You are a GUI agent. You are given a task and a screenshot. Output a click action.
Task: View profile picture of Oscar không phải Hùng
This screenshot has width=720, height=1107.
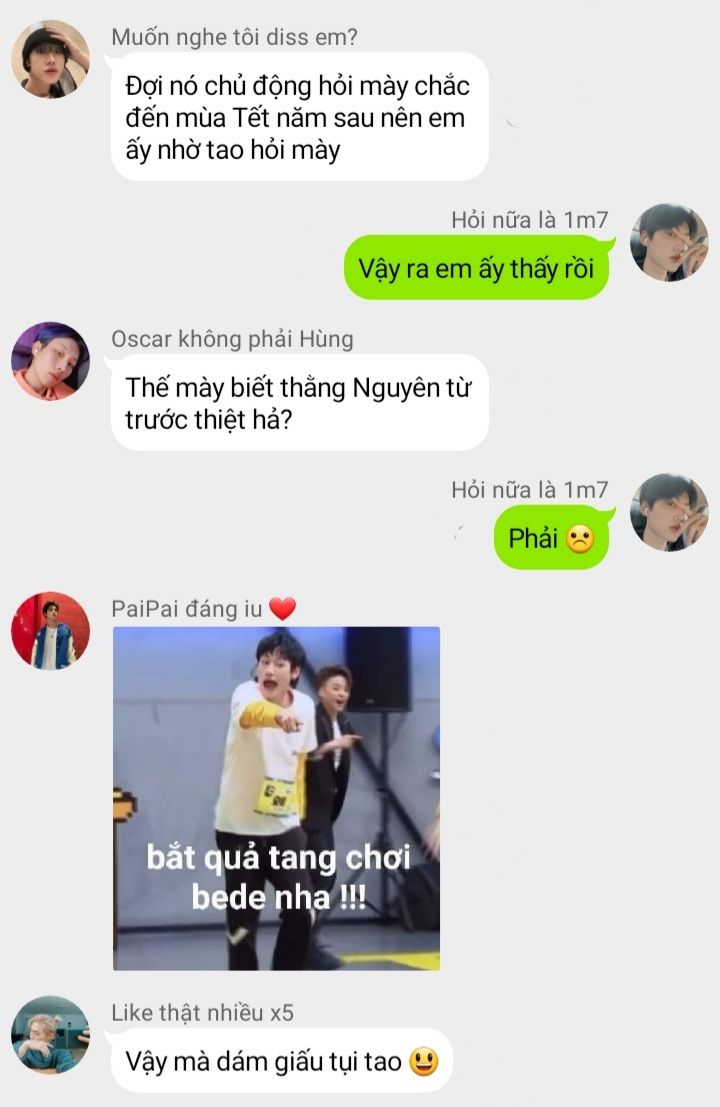pos(50,361)
